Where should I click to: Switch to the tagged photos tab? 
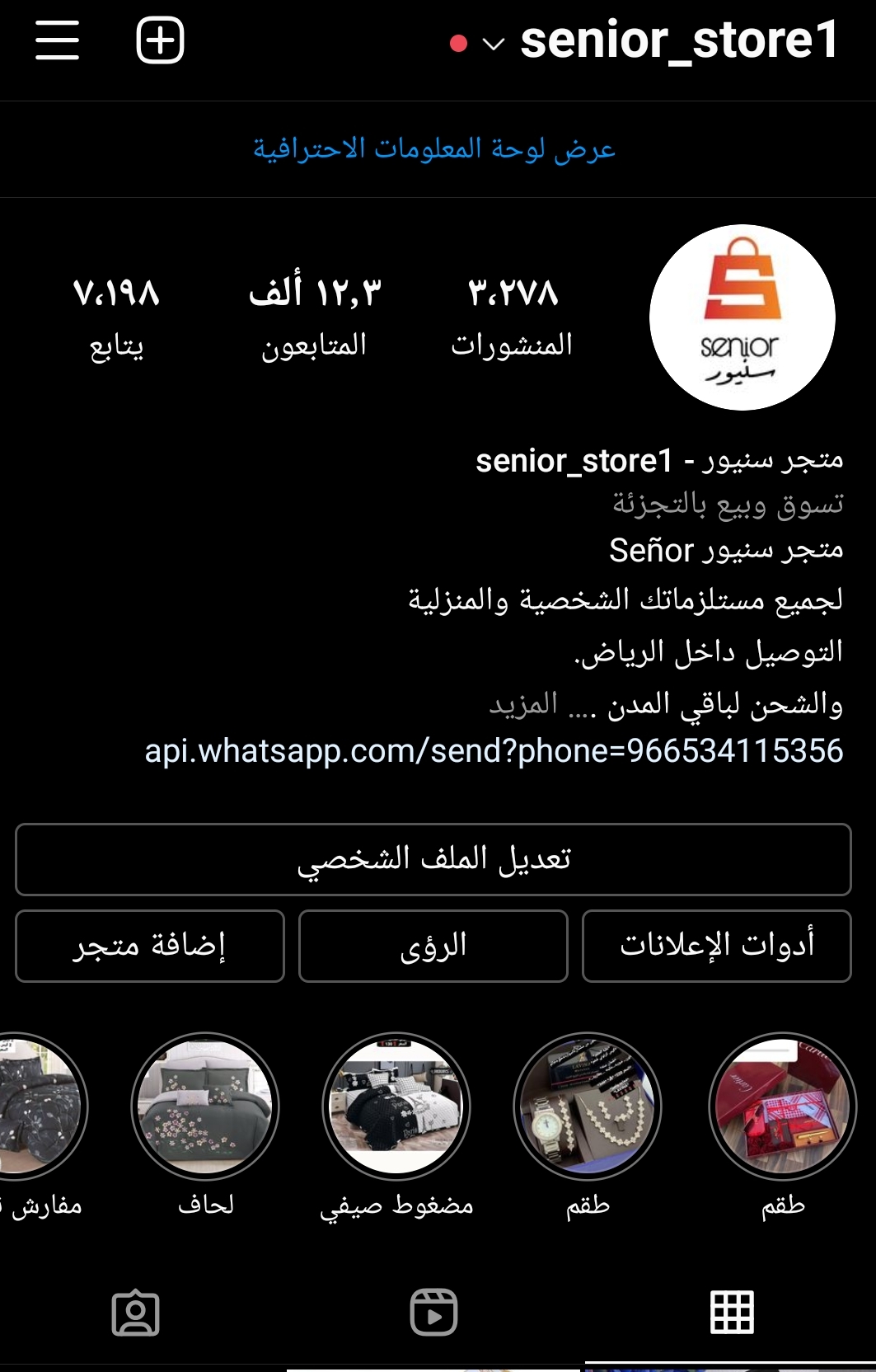[x=135, y=1312]
